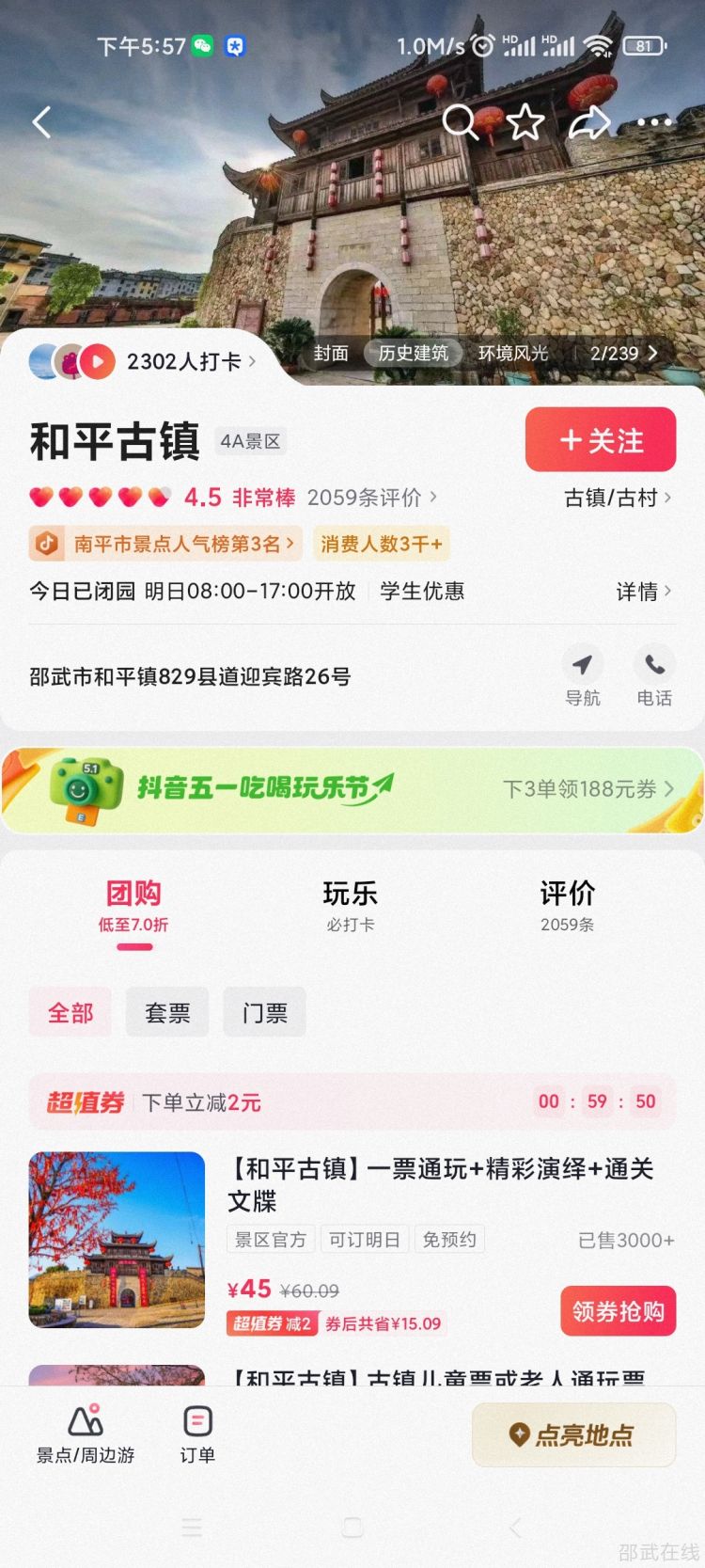Filter deals by 套票 chip
The height and width of the screenshot is (1568, 705).
167,1013
